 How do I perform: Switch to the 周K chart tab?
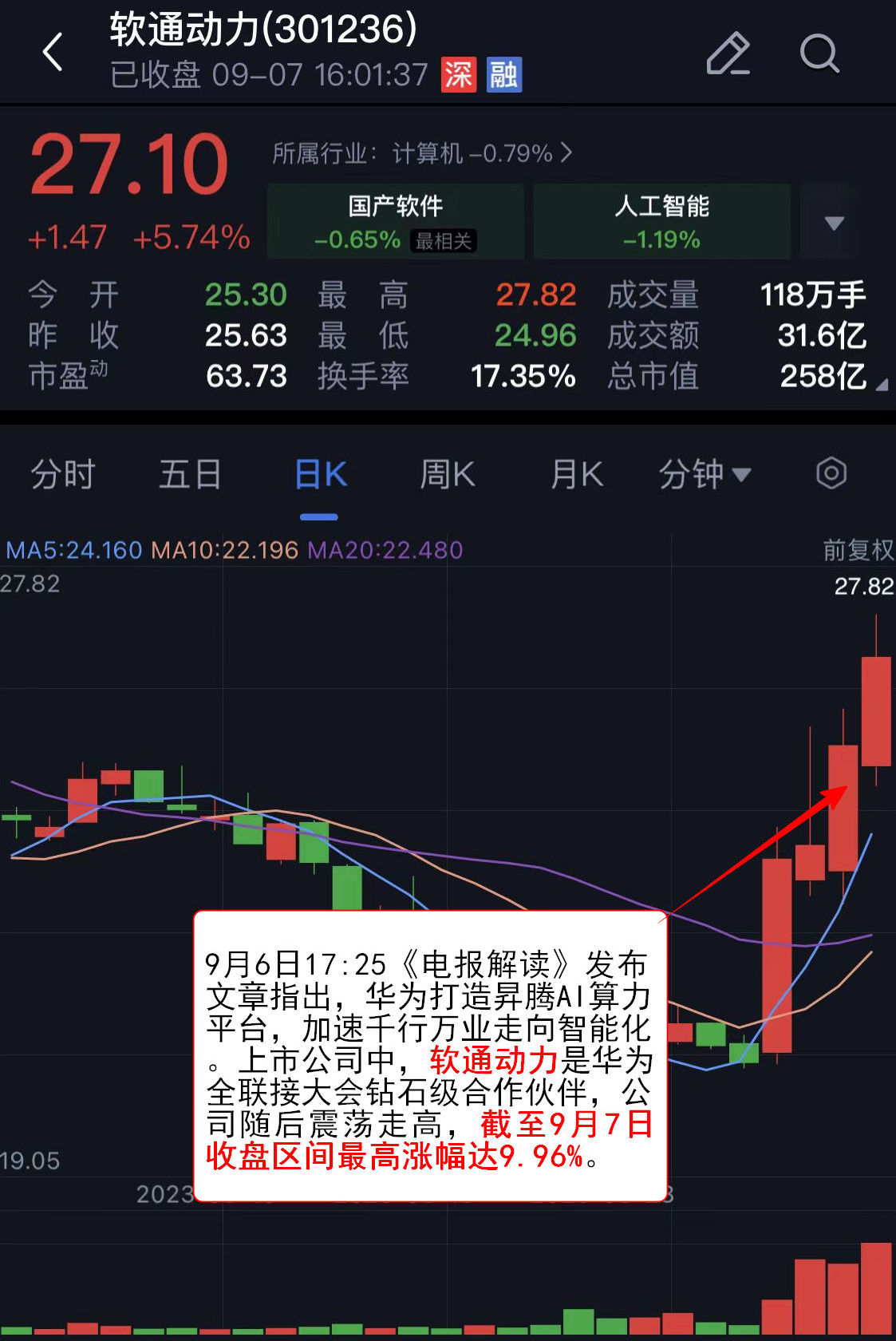[448, 474]
